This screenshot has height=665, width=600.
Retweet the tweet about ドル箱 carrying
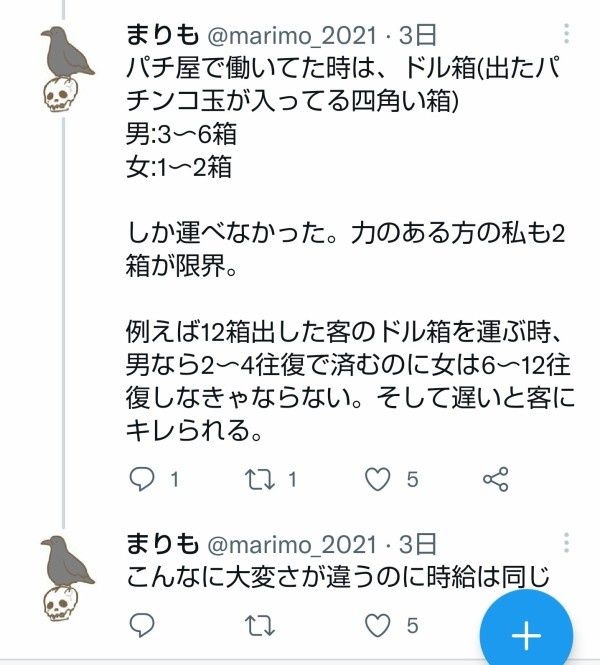260,480
